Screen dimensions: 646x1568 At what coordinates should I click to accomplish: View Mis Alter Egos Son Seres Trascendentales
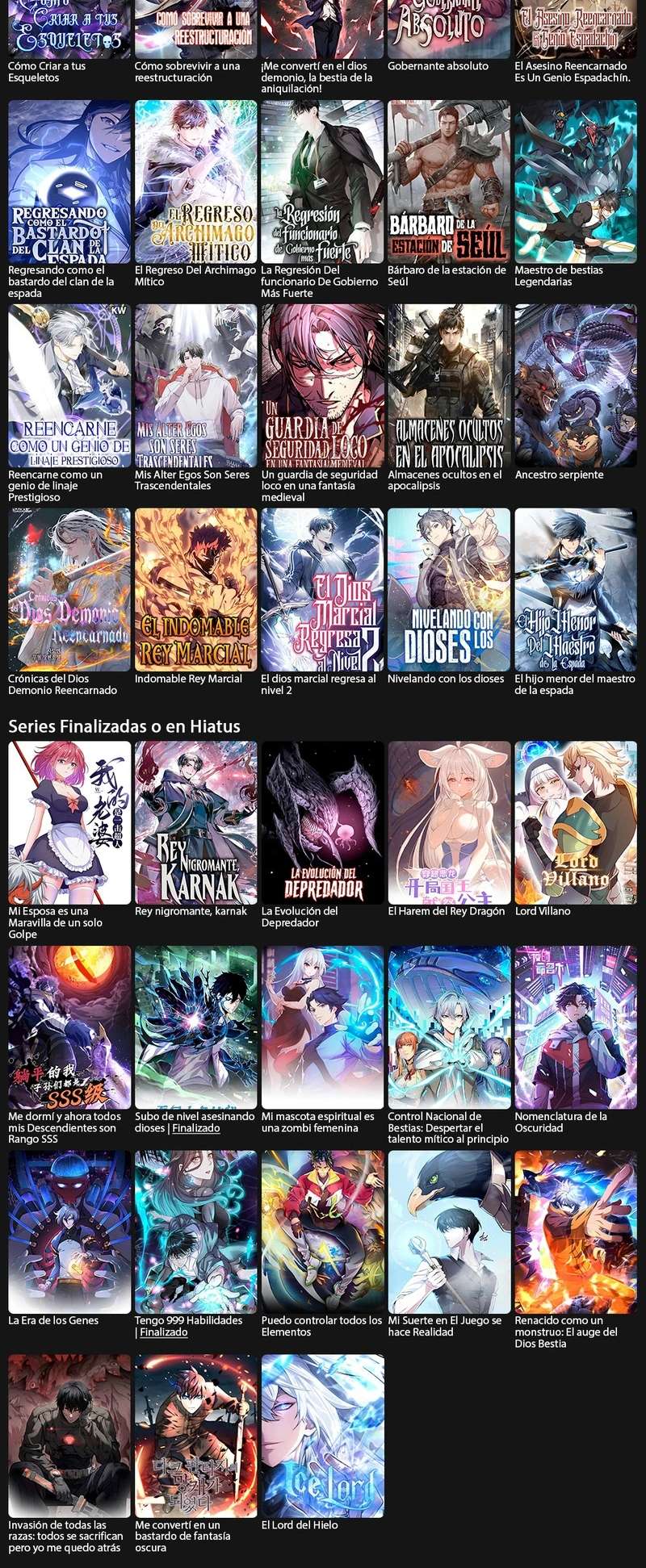point(195,386)
